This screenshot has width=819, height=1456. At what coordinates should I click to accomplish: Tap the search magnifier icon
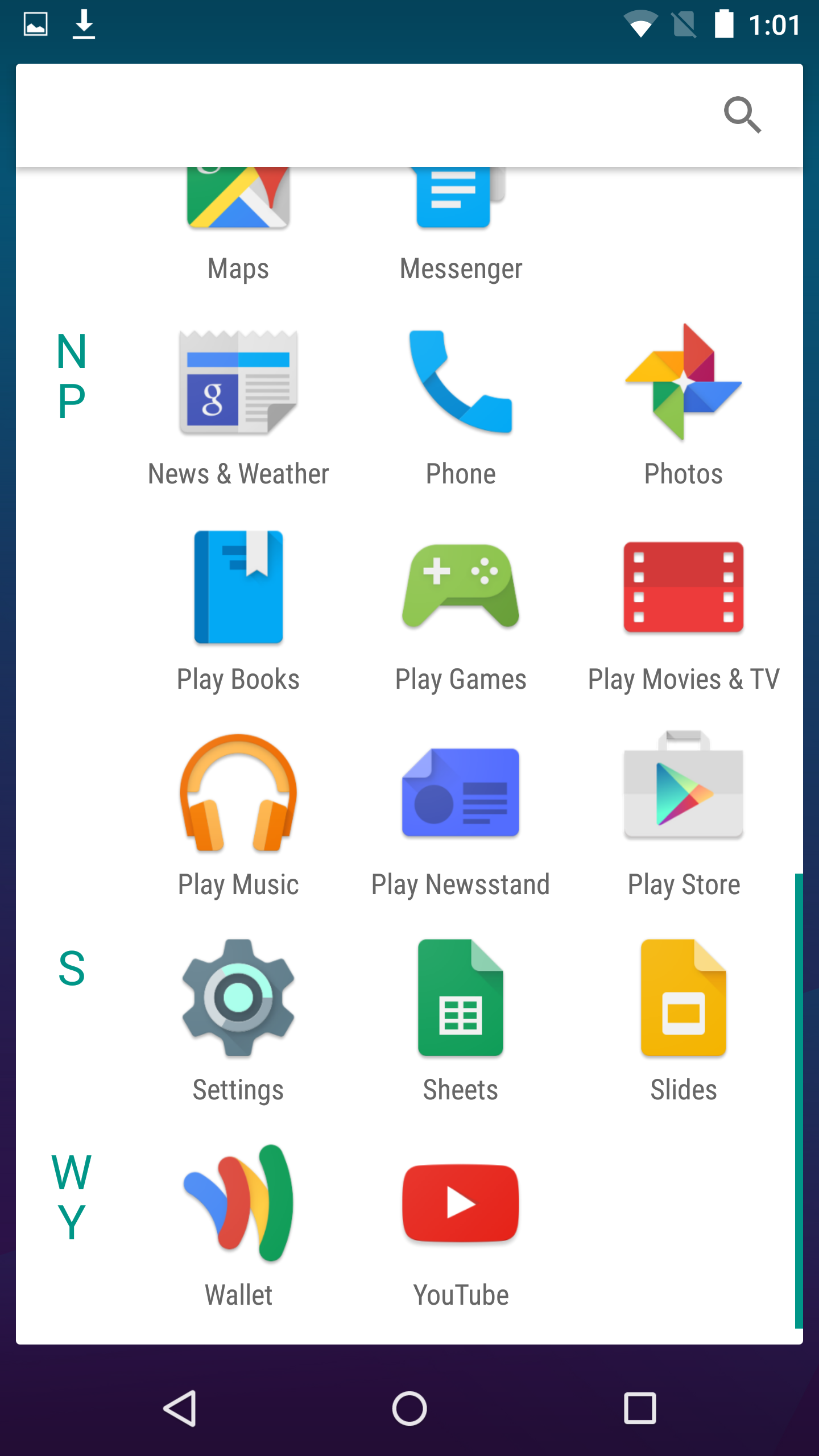(x=742, y=115)
